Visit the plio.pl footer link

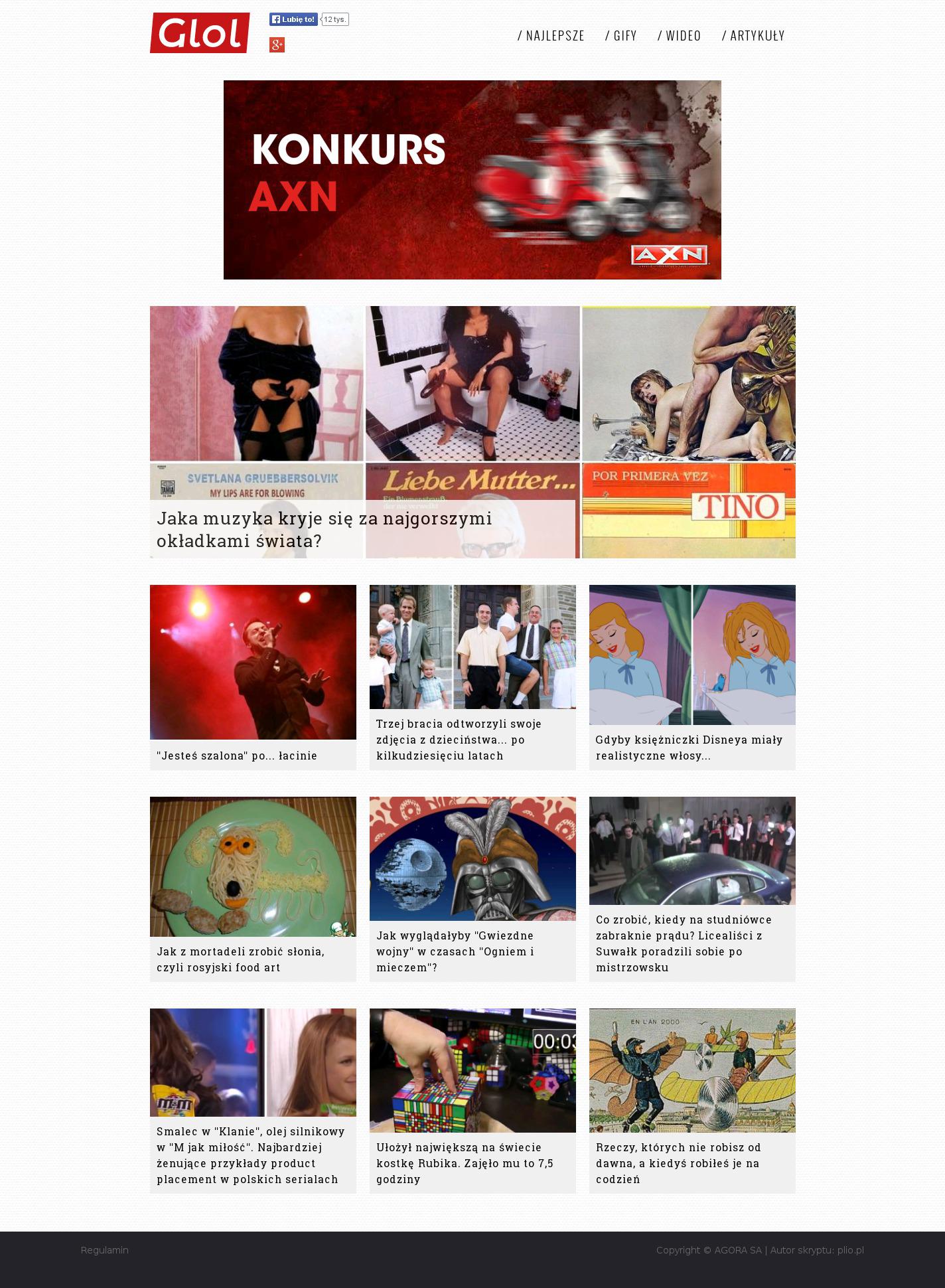(850, 1250)
